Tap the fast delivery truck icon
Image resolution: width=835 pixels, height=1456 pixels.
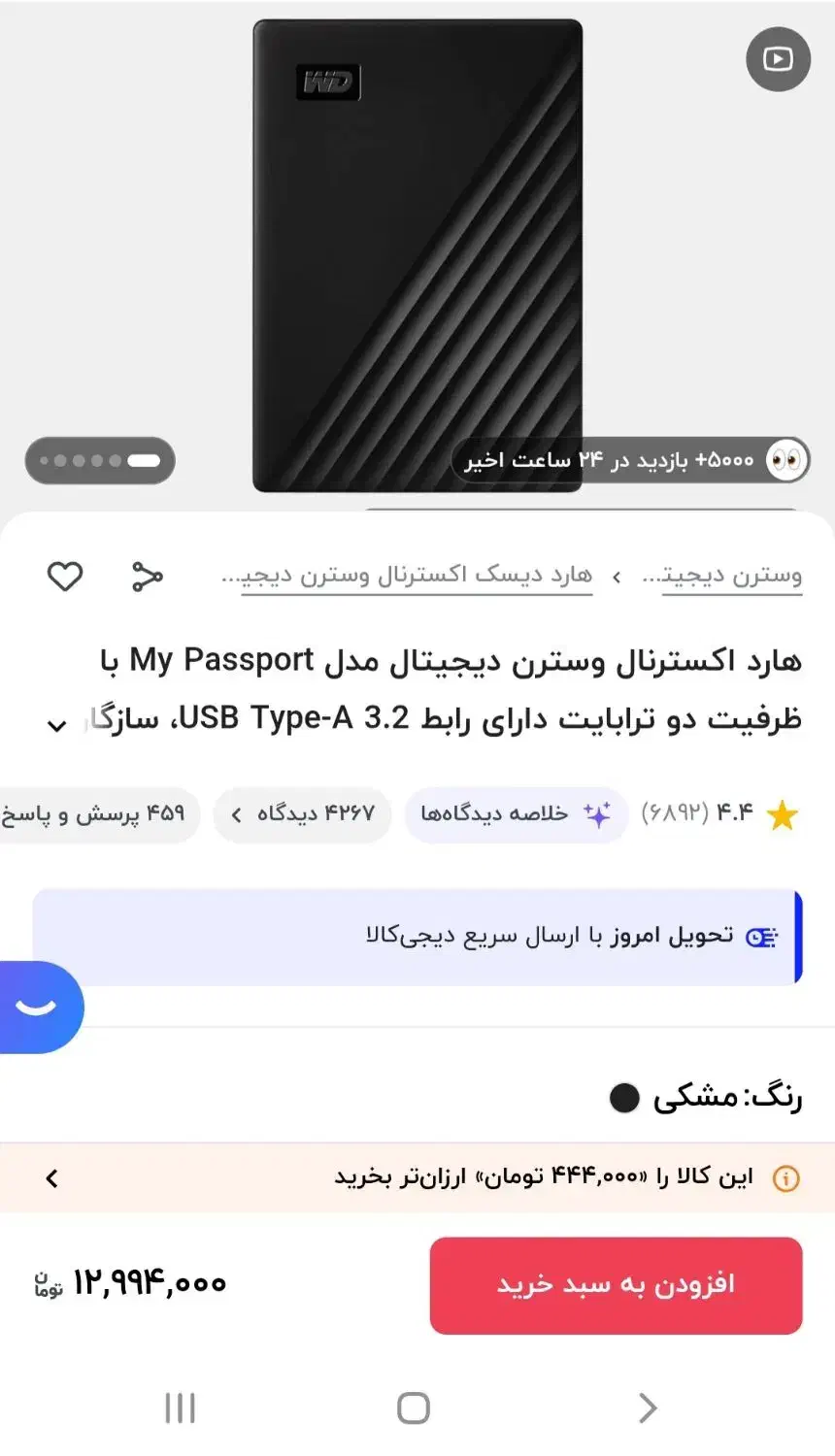[763, 936]
